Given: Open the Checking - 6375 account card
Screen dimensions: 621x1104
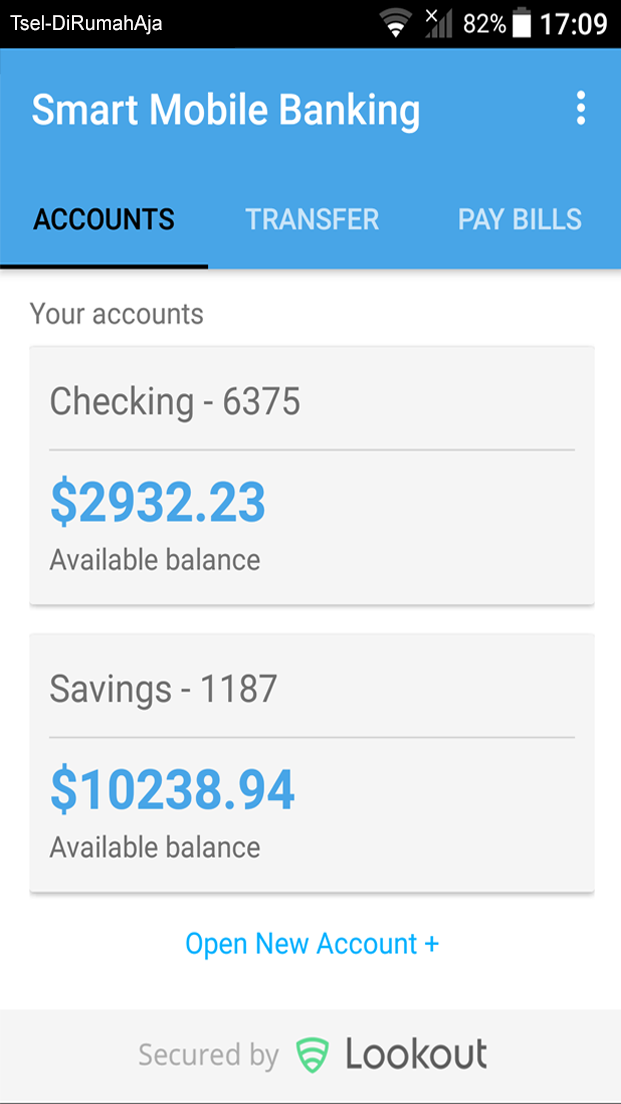Looking at the screenshot, I should click(312, 475).
